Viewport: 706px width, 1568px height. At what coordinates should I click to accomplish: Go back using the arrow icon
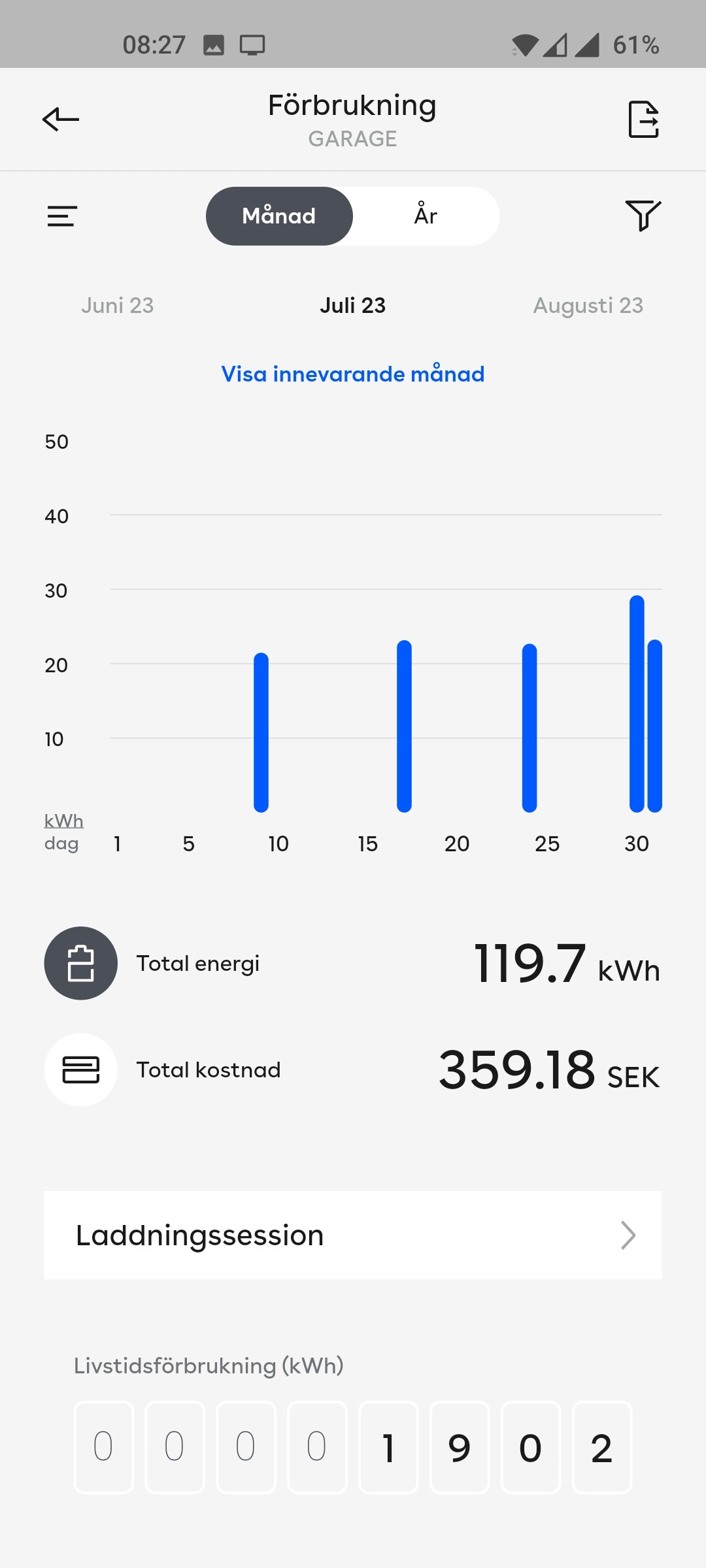[x=61, y=119]
